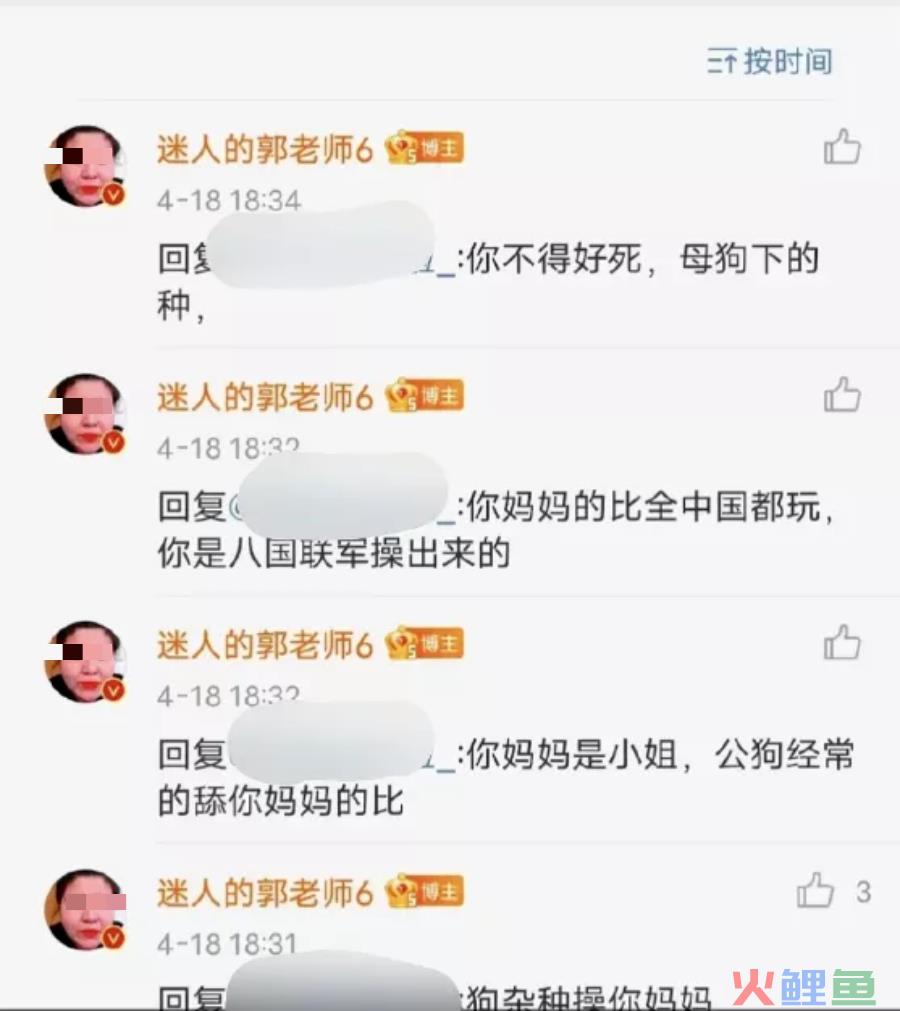Like the comment mentioning 八国联军

click(842, 395)
